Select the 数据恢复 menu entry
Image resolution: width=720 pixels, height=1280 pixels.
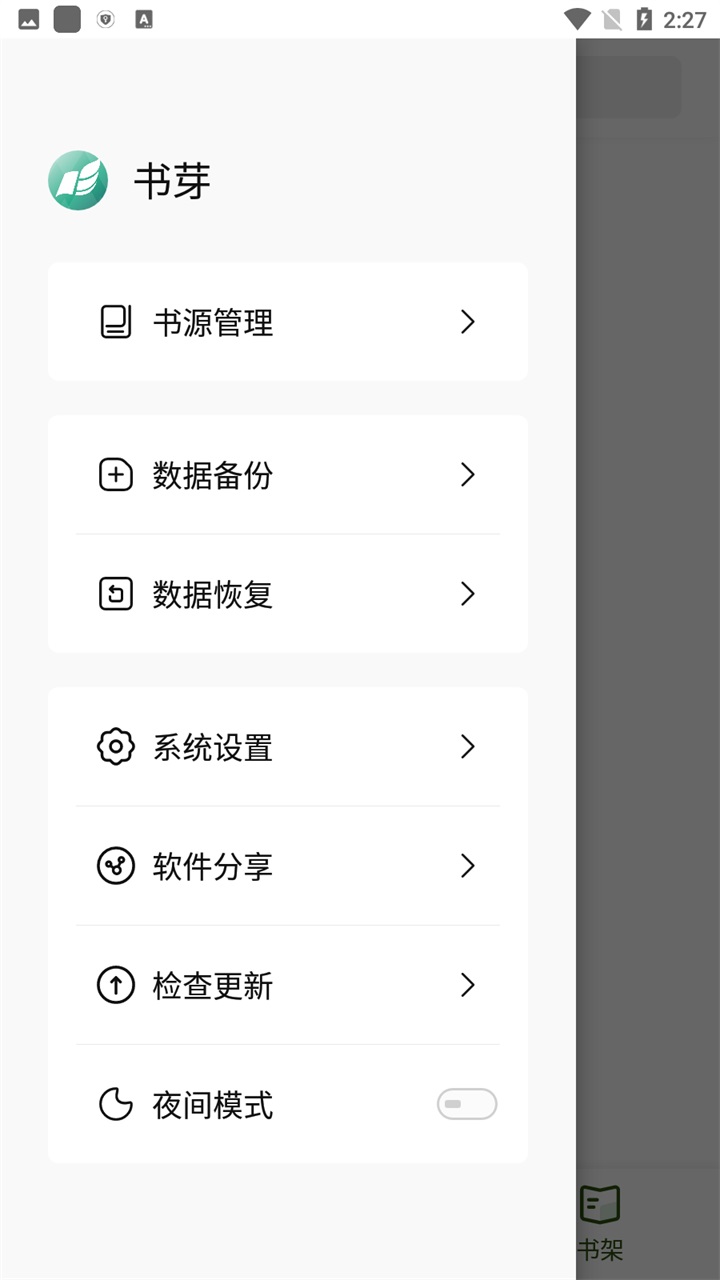coord(212,594)
